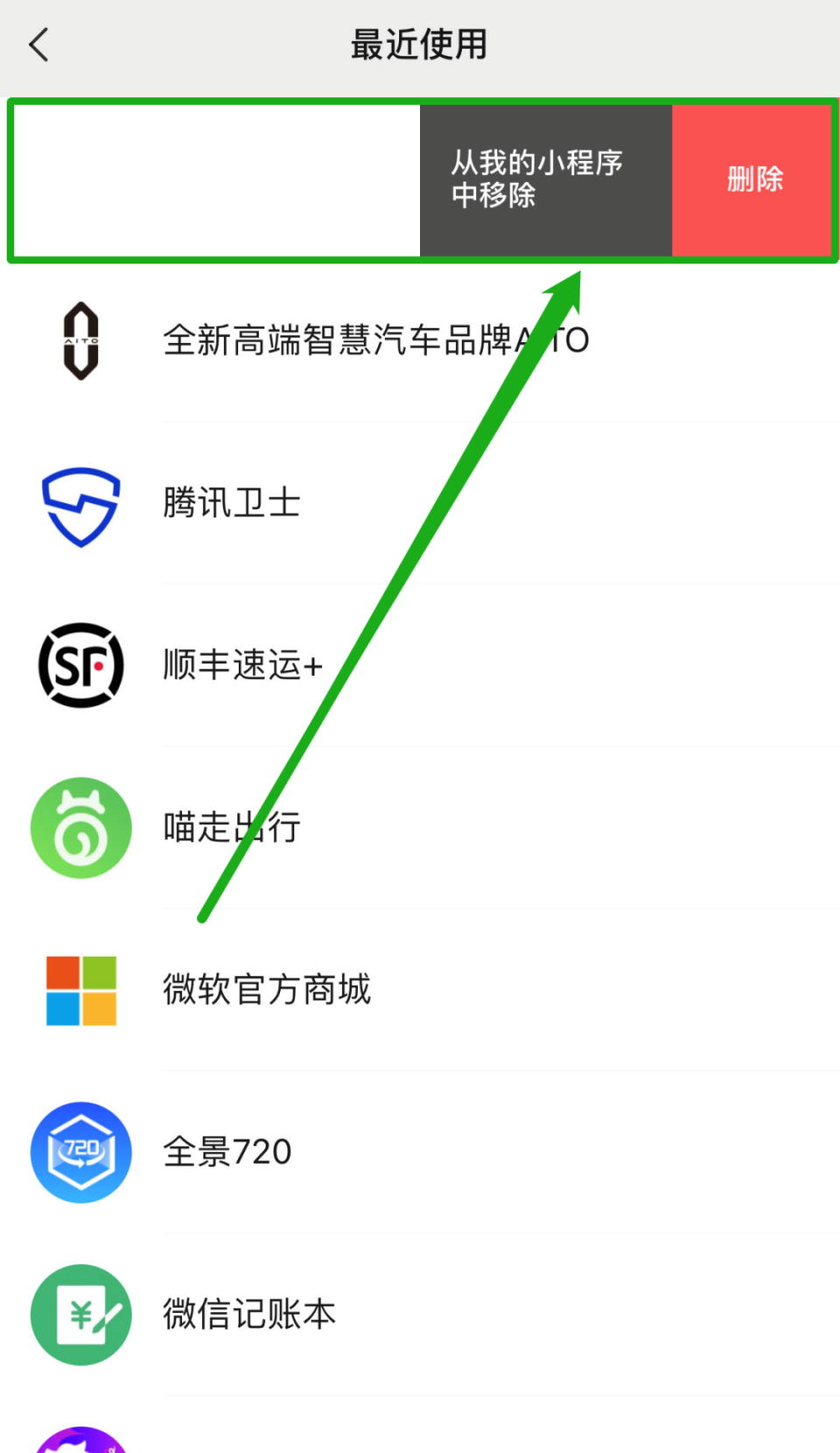Select the 全景720 blue hexagon icon

tap(81, 1153)
